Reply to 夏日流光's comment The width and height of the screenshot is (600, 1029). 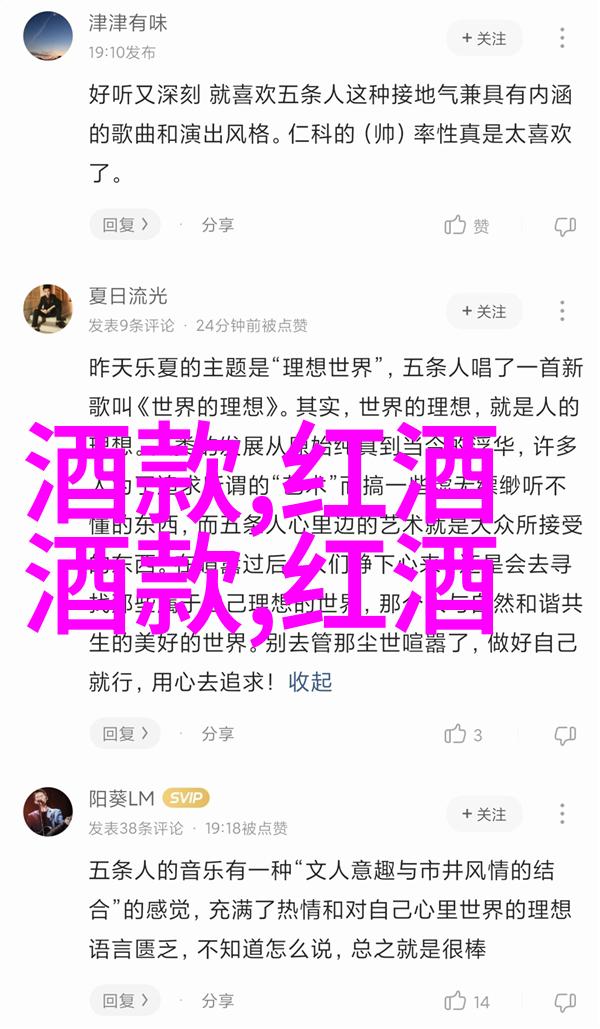[125, 734]
